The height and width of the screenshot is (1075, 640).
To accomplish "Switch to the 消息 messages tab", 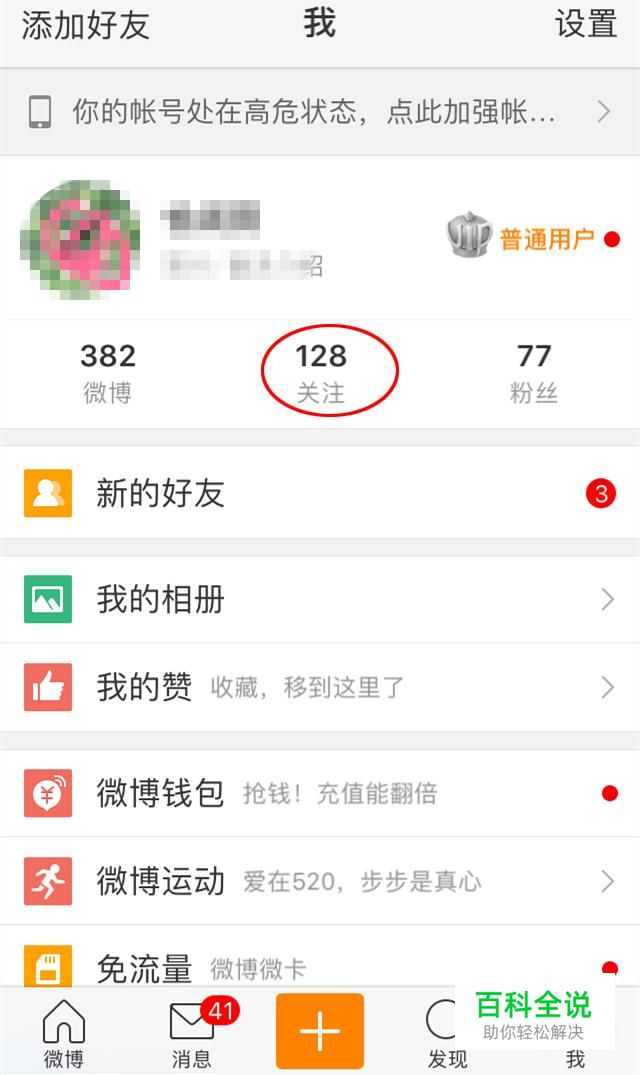I will (x=192, y=1032).
